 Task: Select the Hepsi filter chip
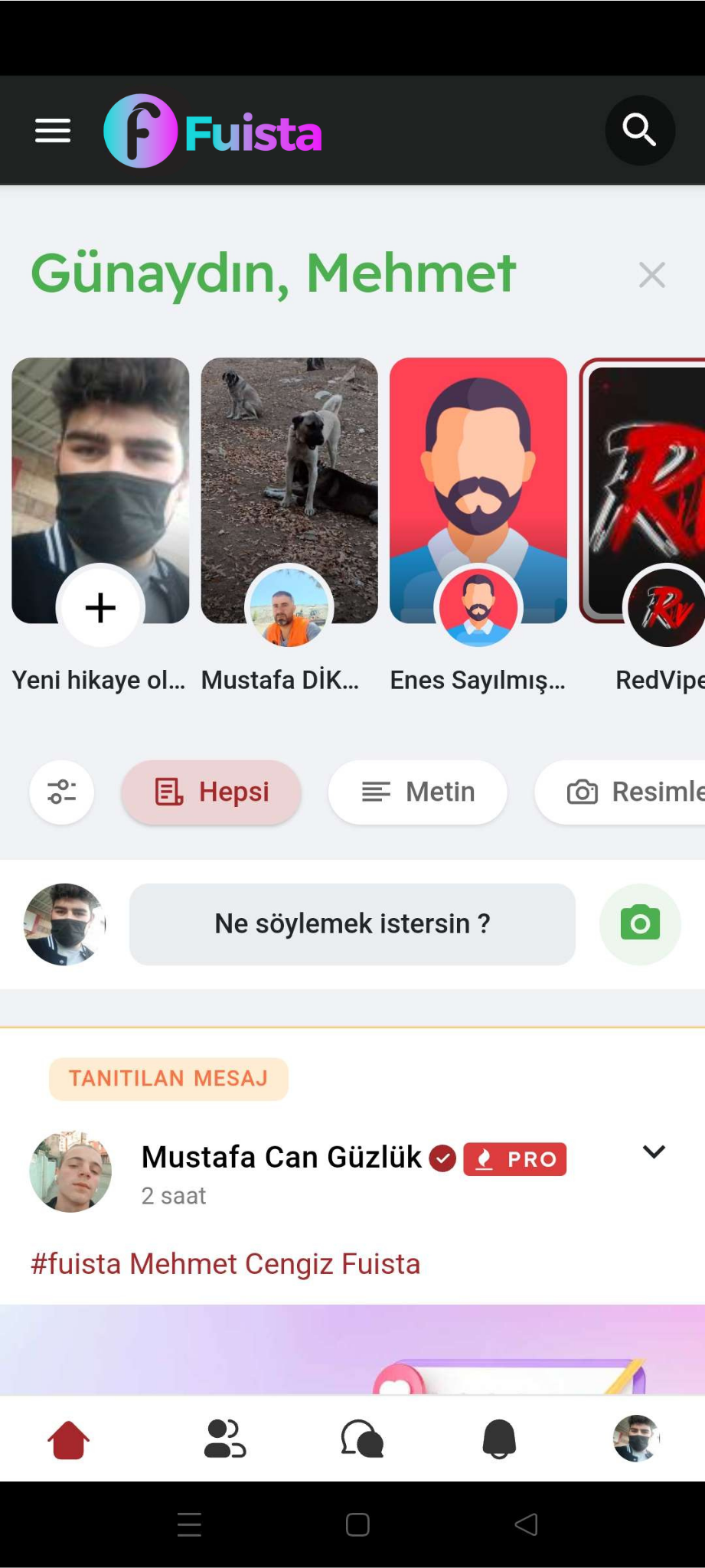point(211,792)
